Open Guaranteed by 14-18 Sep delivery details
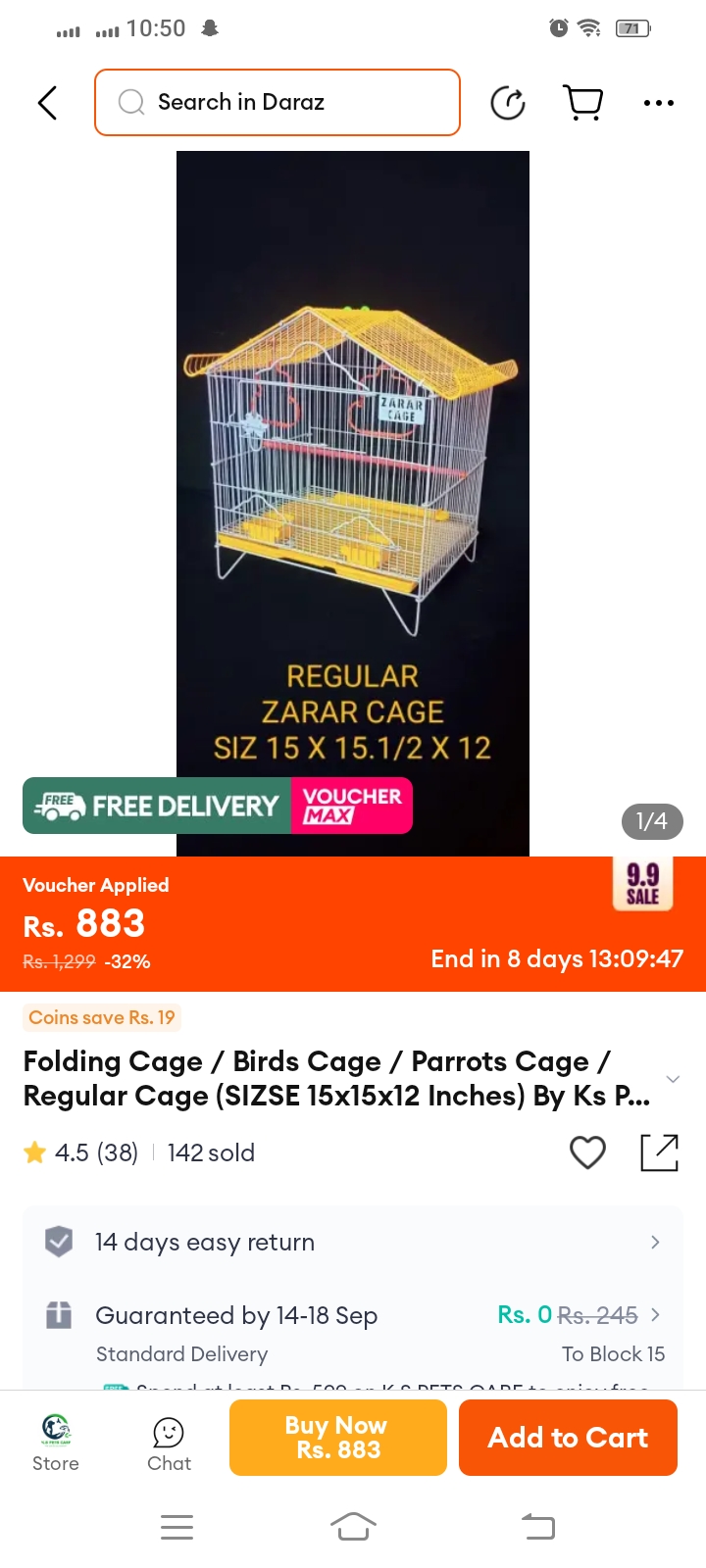Viewport: 706px width, 1568px height. coord(353,1315)
